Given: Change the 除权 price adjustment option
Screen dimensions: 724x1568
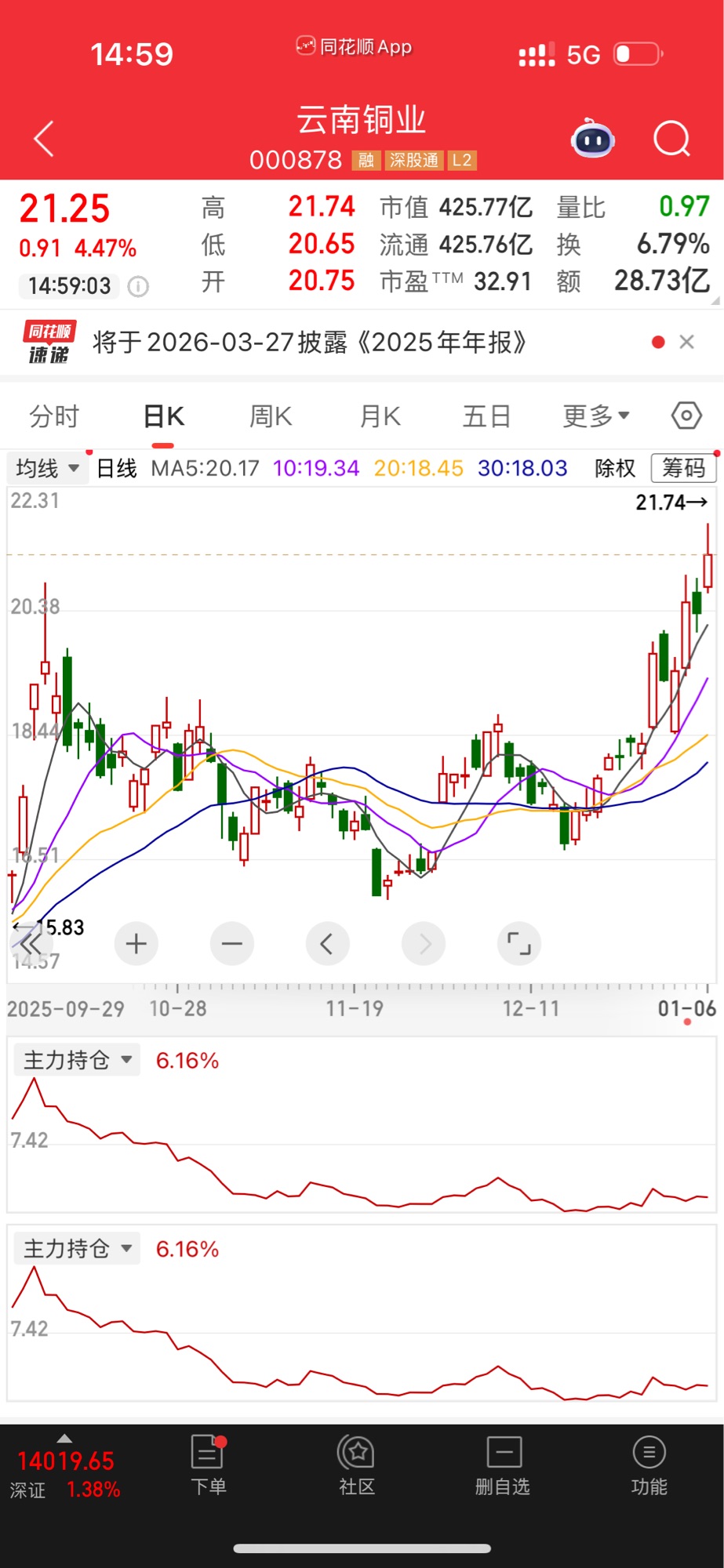Looking at the screenshot, I should pos(615,469).
